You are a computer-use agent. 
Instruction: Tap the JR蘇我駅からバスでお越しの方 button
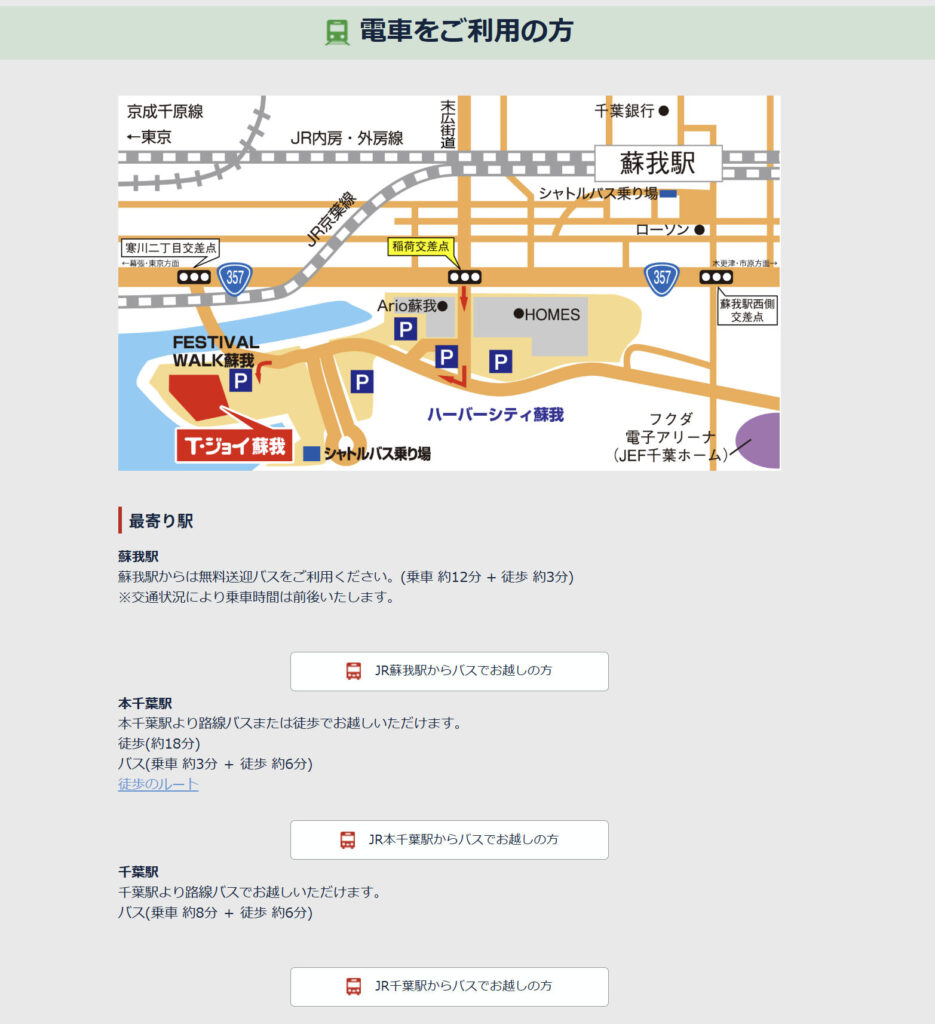coord(449,671)
